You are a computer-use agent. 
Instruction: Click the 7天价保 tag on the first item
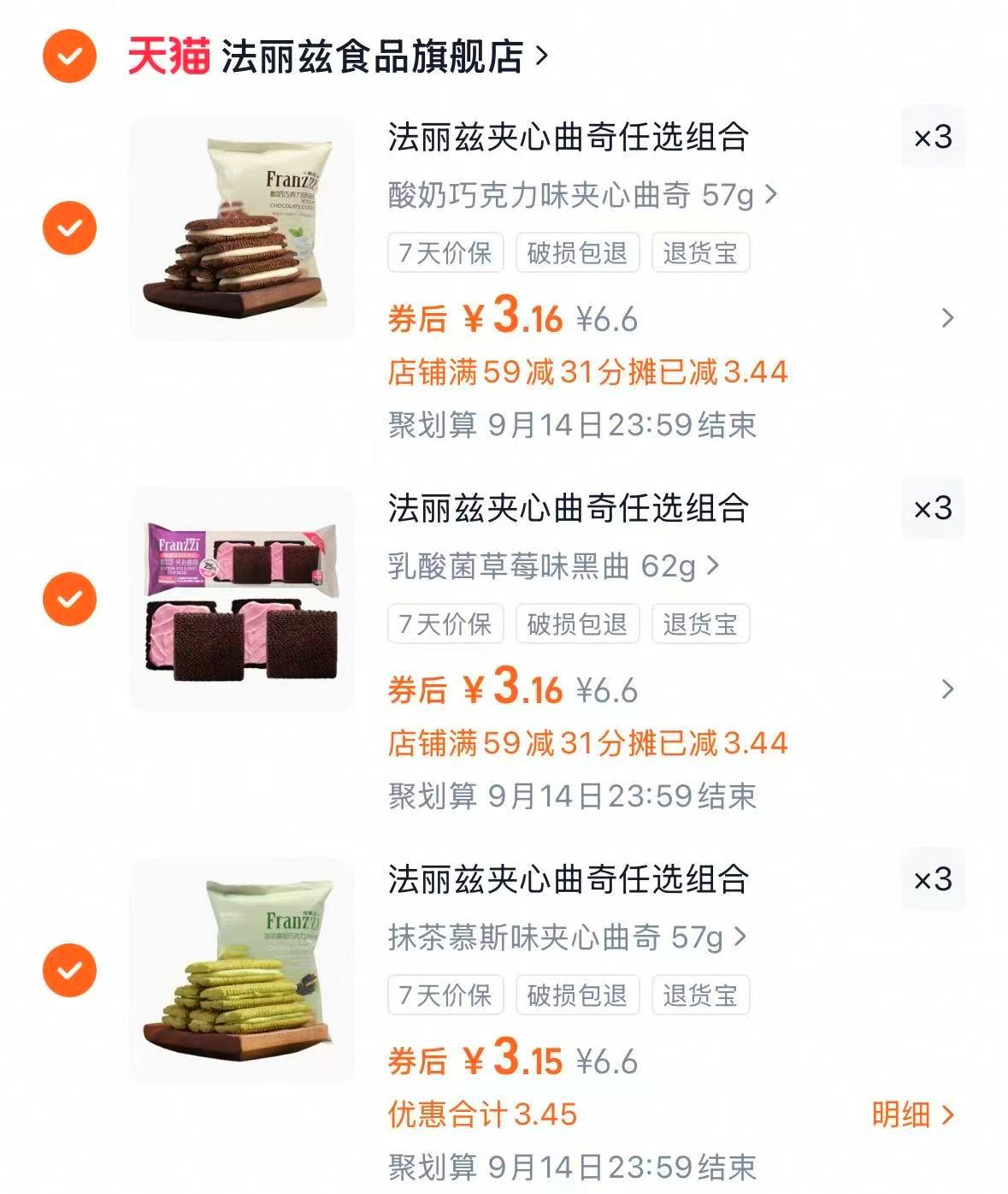[x=445, y=253]
